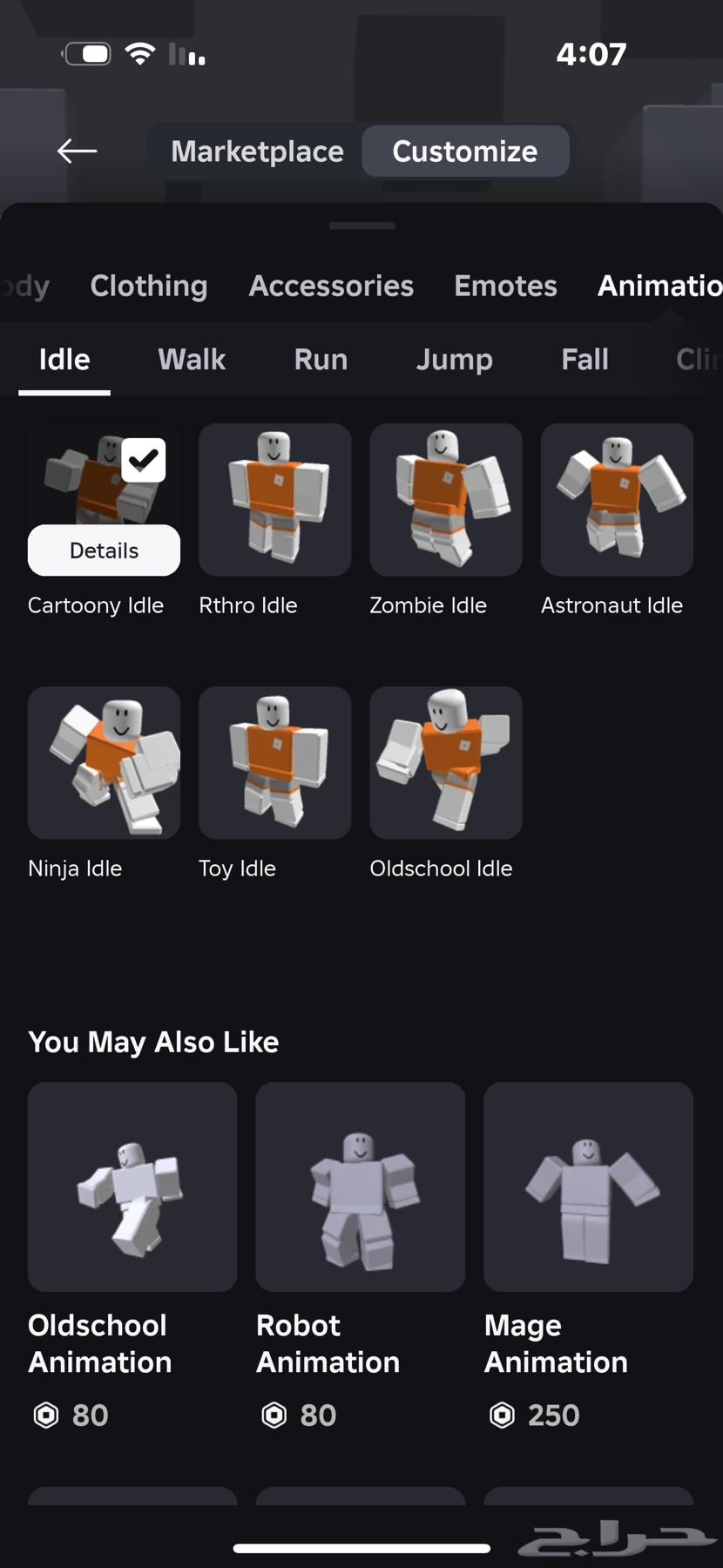Open the Clothing category
This screenshot has width=723, height=1568.
(x=149, y=286)
